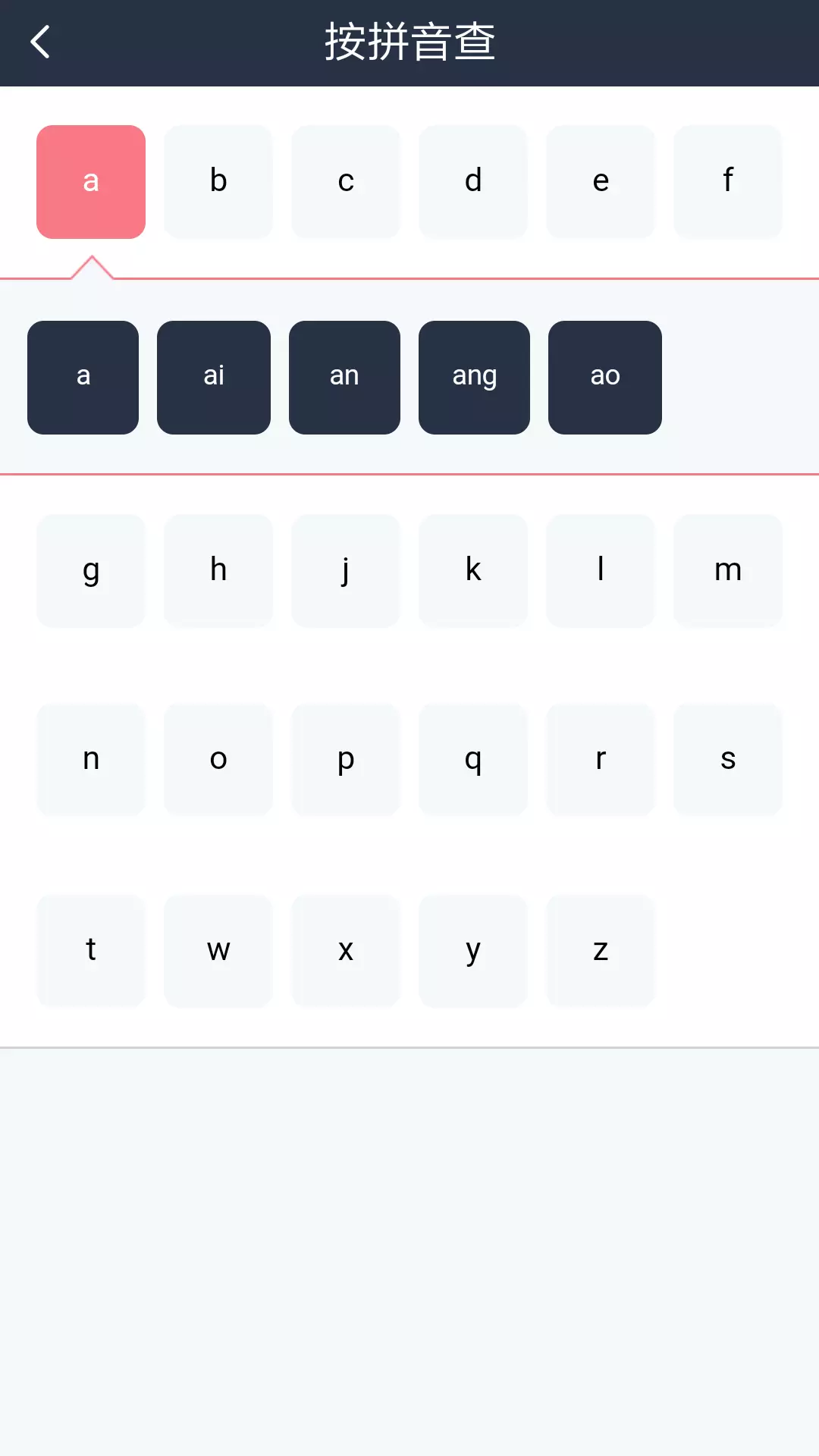Tap the "an" syllable button
Viewport: 819px width, 1456px height.
[344, 378]
